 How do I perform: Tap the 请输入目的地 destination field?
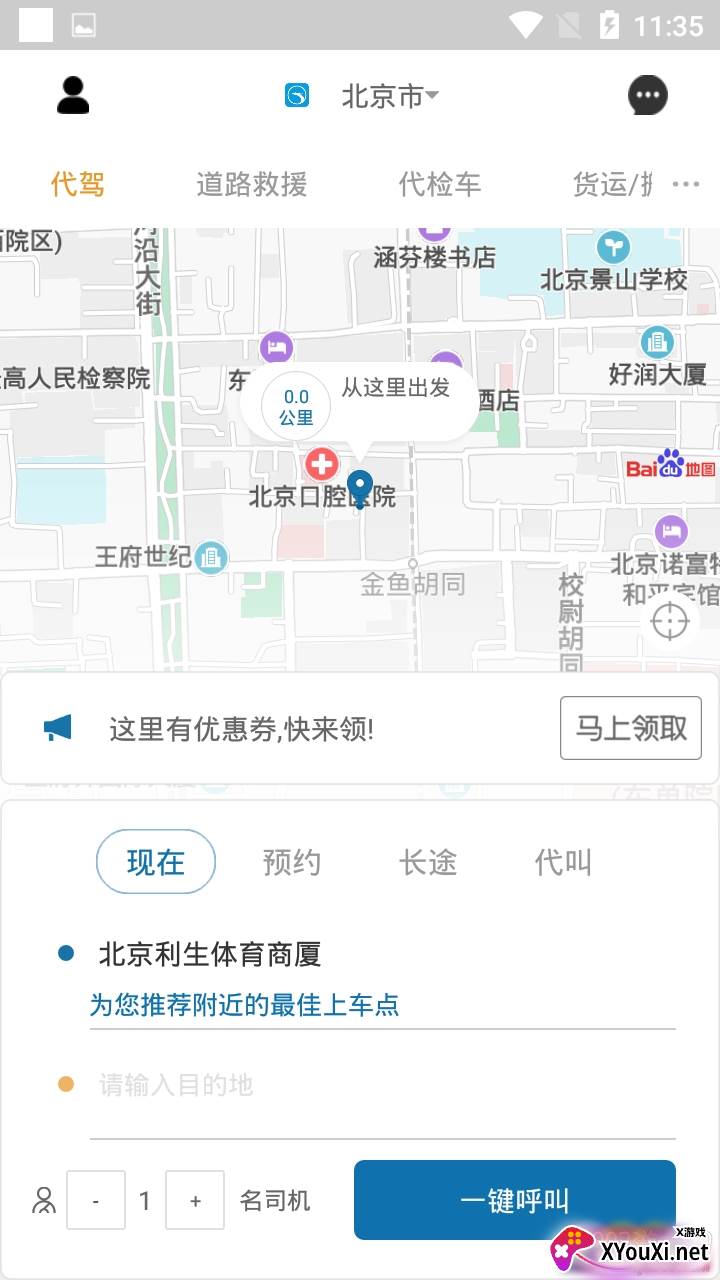[380, 1085]
